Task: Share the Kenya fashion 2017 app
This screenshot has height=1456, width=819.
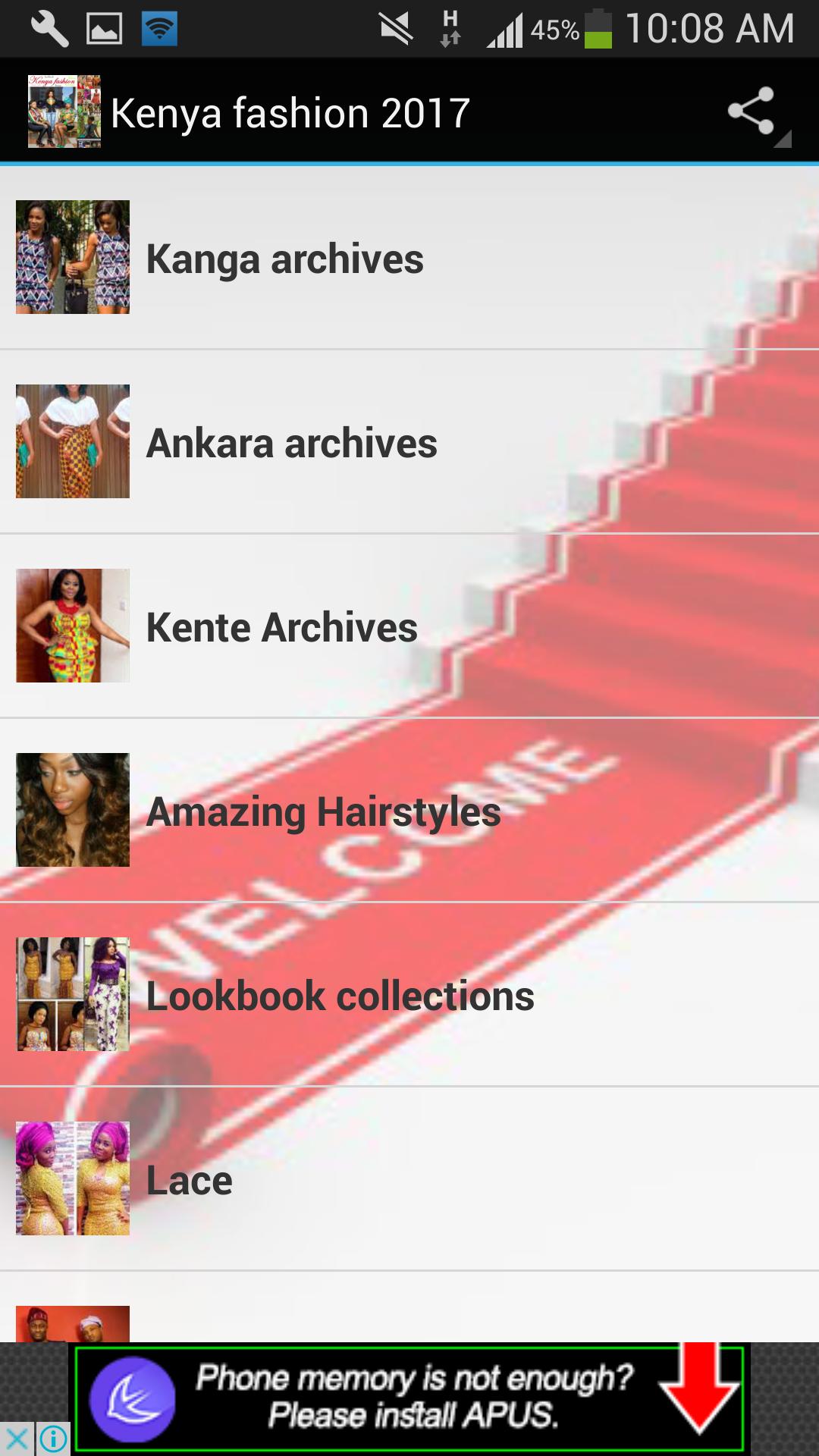Action: pos(752,112)
